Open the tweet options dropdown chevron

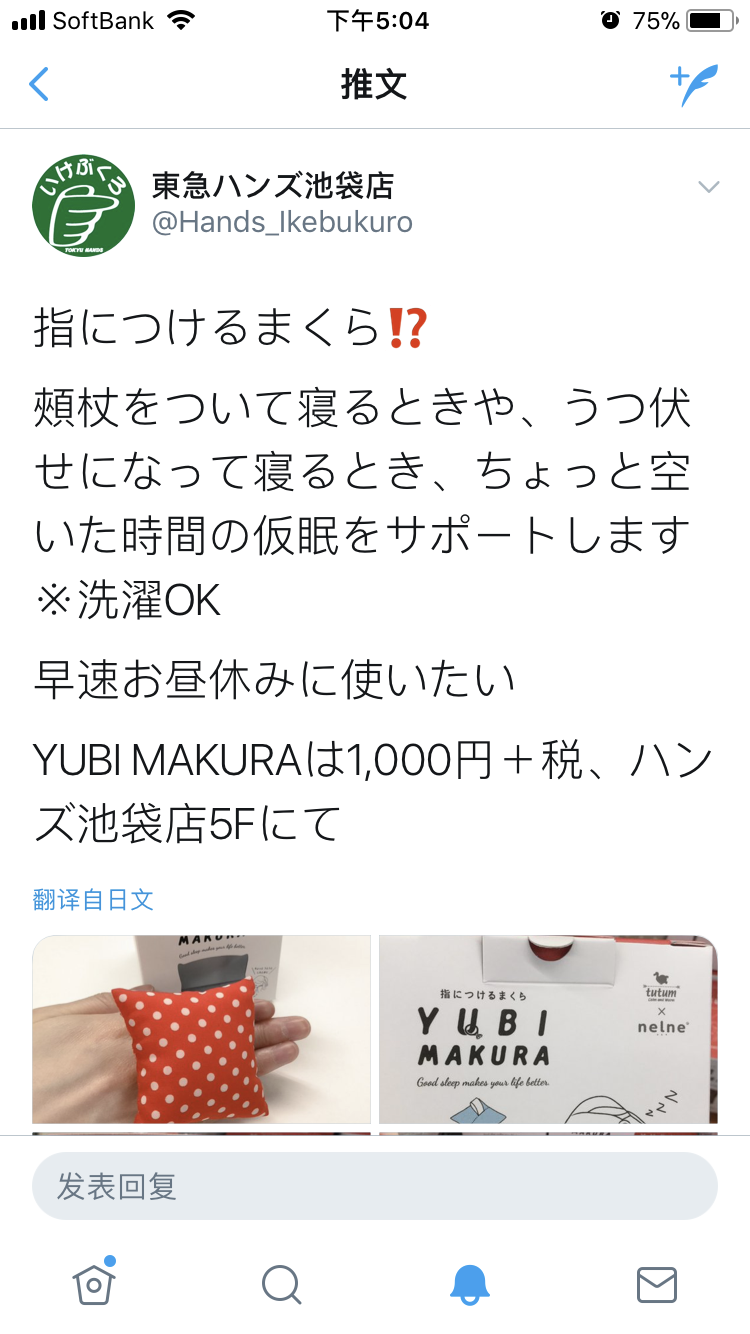(708, 187)
